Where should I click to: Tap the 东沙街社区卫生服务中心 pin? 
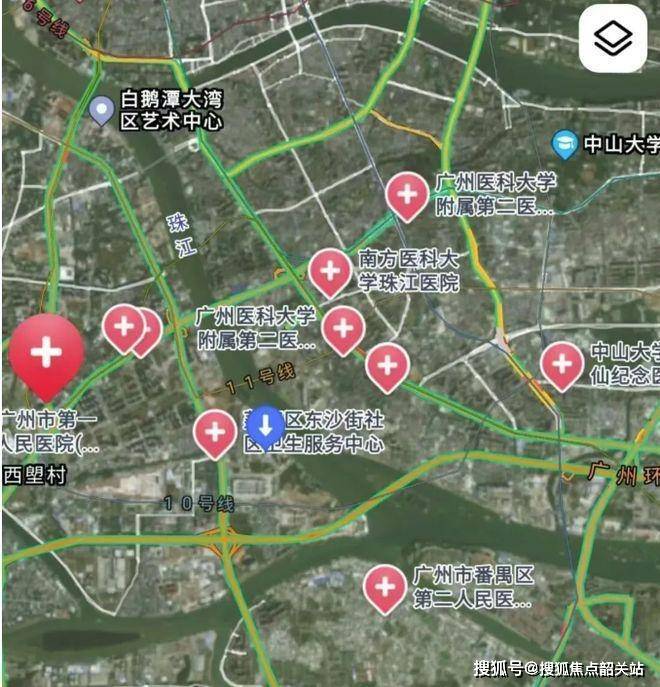tap(265, 426)
